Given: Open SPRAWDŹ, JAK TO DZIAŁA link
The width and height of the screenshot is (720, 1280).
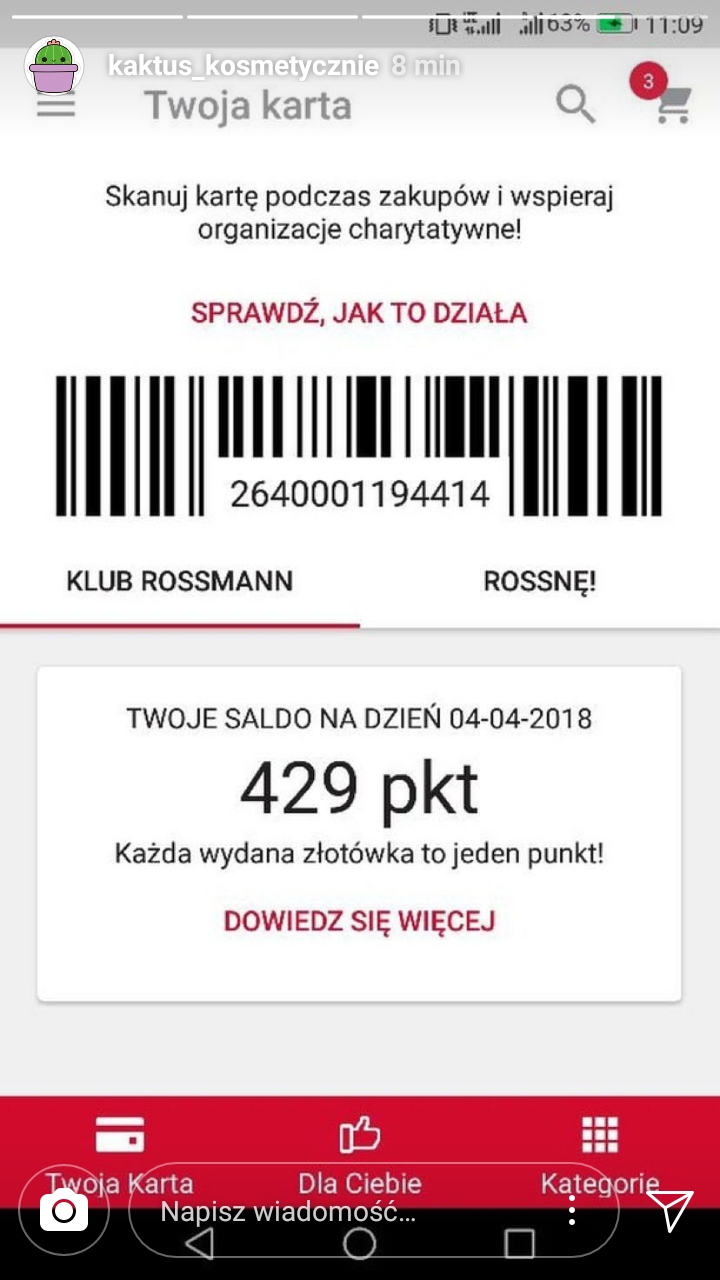Looking at the screenshot, I should (360, 311).
